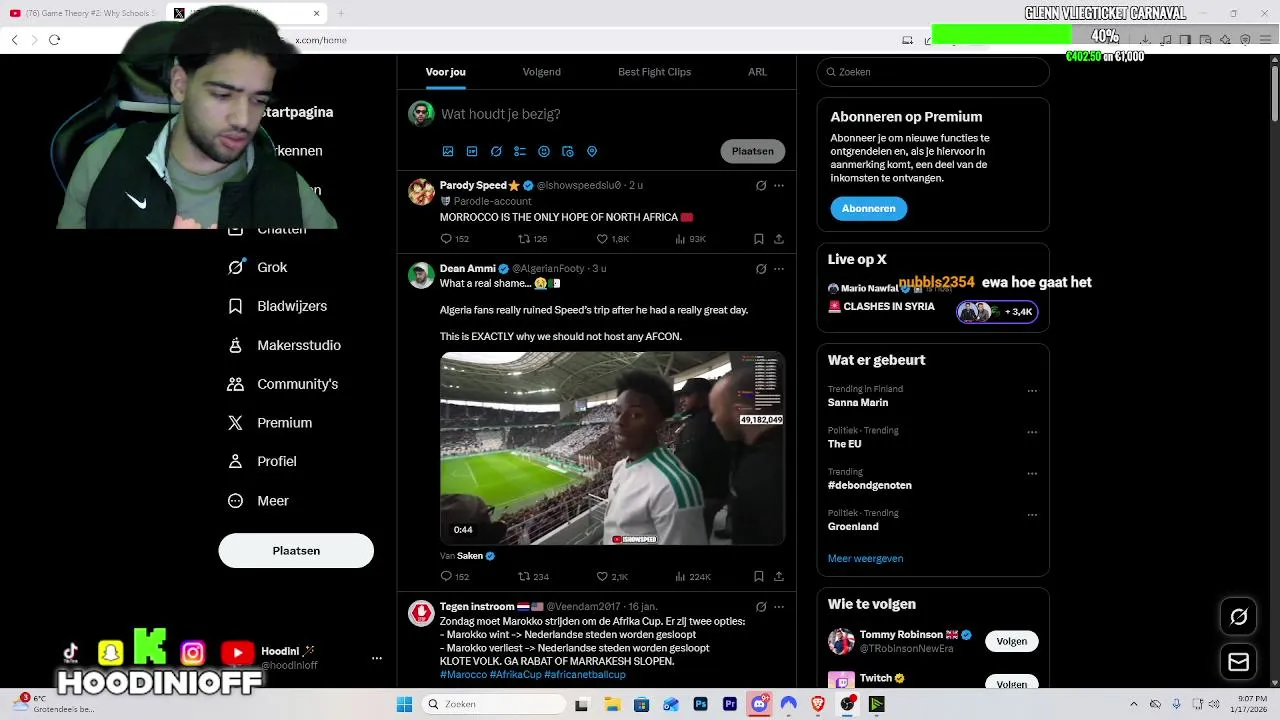Go to Bladwijzers in the sidebar

click(x=291, y=306)
